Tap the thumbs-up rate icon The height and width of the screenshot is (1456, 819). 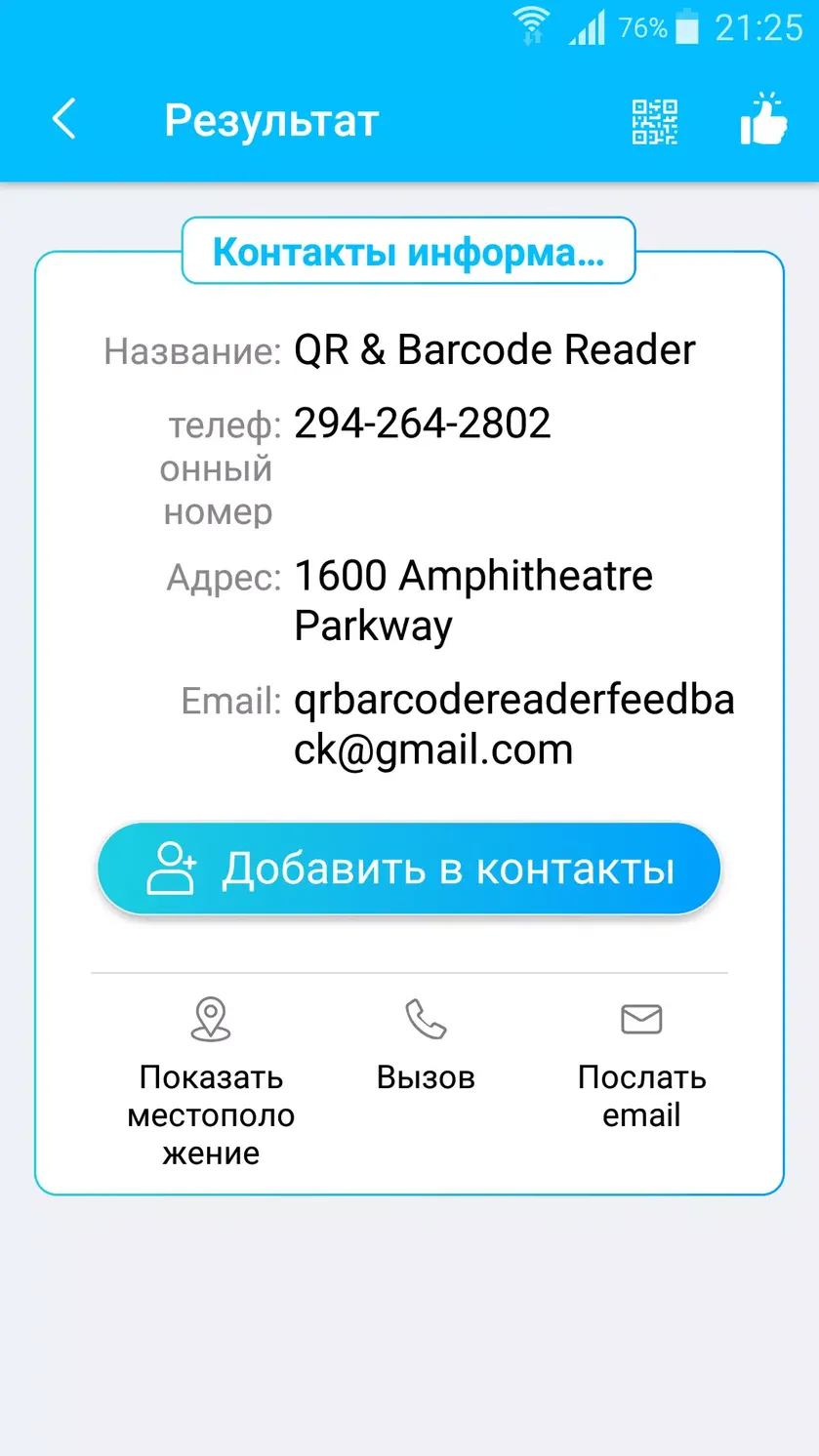pos(763,120)
